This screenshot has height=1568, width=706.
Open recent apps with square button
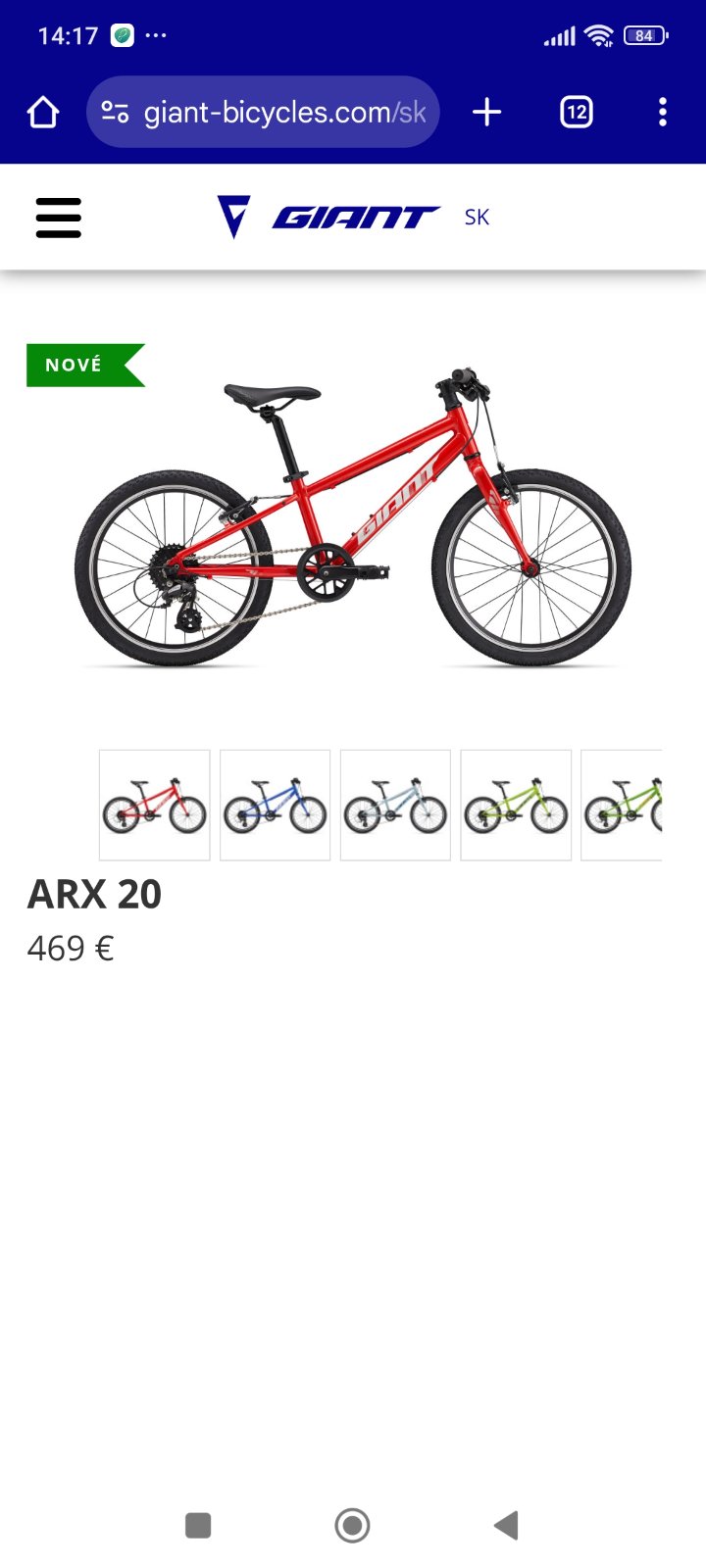coord(198,1525)
